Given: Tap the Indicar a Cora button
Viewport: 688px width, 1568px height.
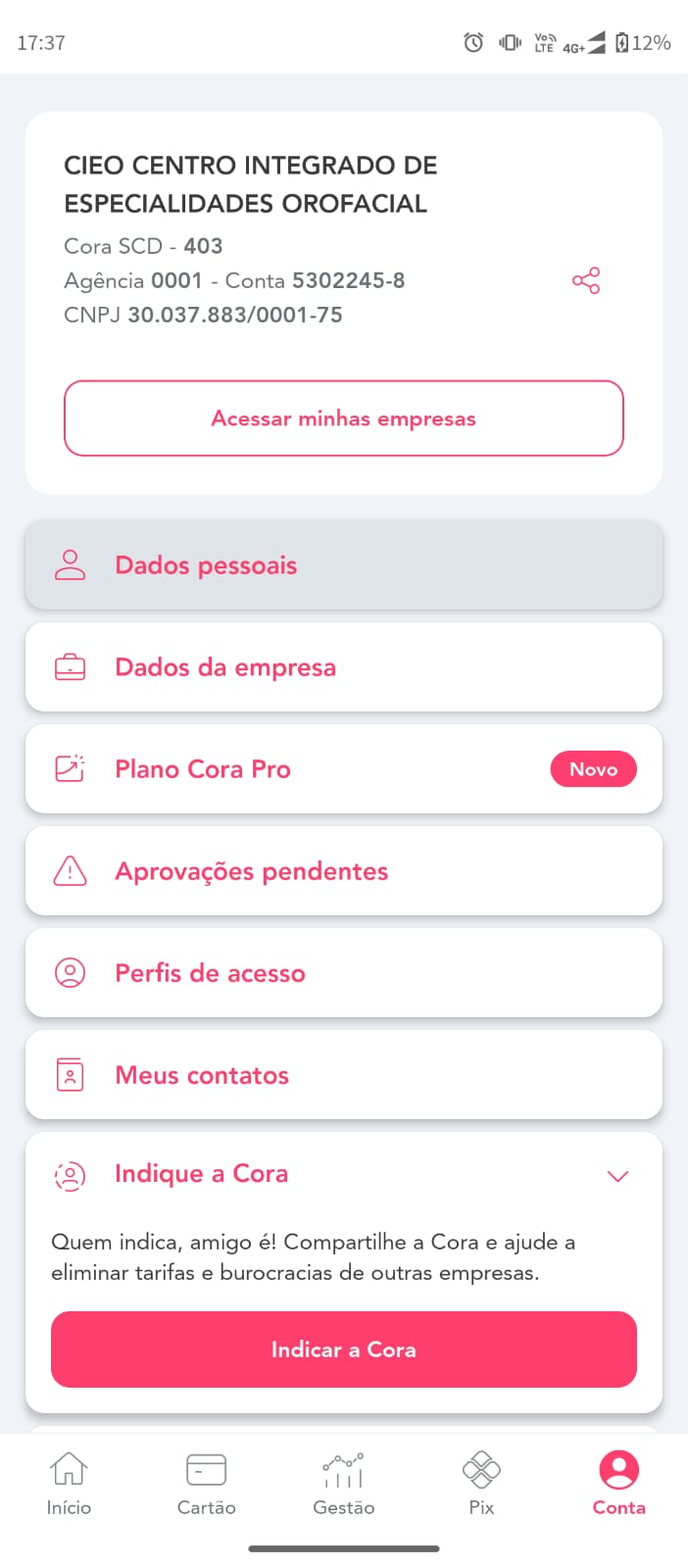Looking at the screenshot, I should tap(343, 1349).
